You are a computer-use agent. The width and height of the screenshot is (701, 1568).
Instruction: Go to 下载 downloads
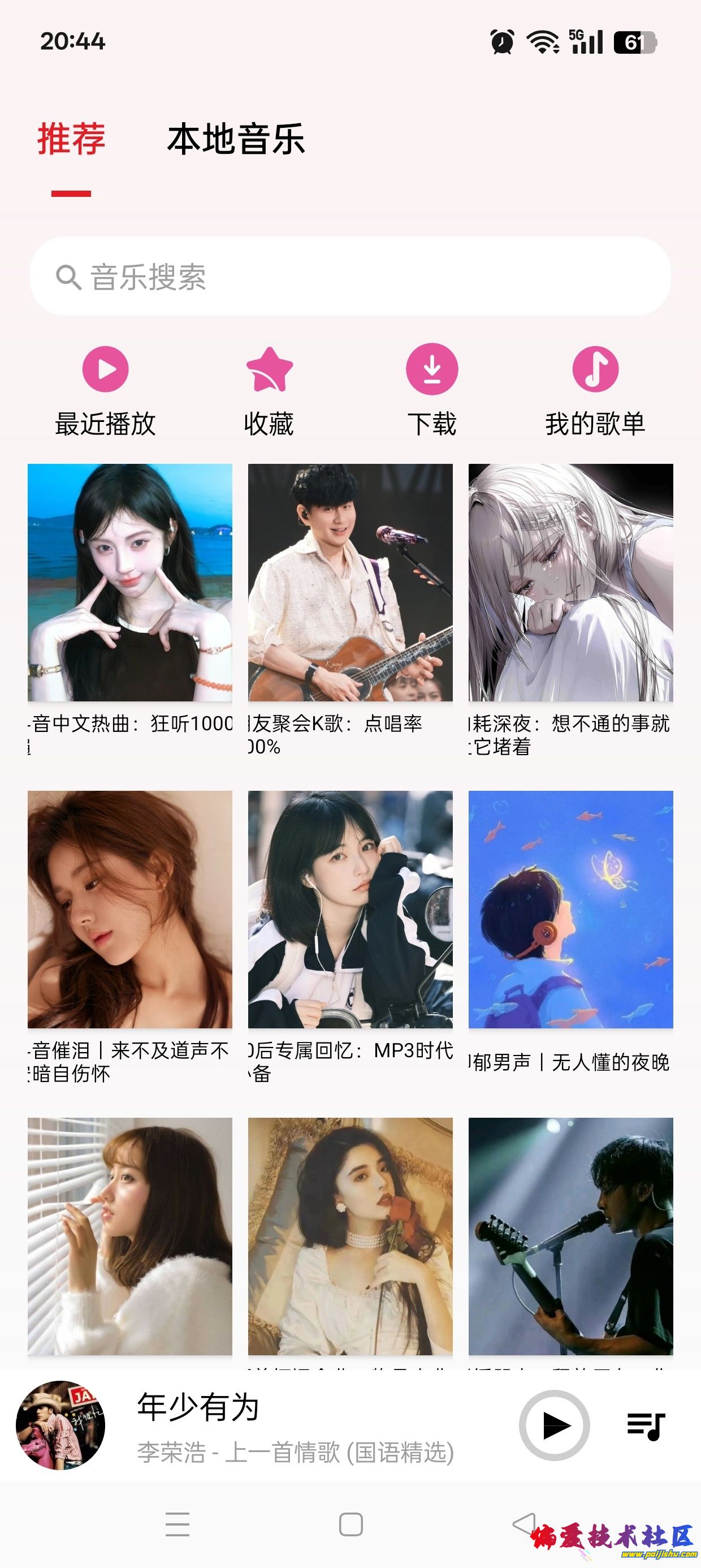click(432, 390)
